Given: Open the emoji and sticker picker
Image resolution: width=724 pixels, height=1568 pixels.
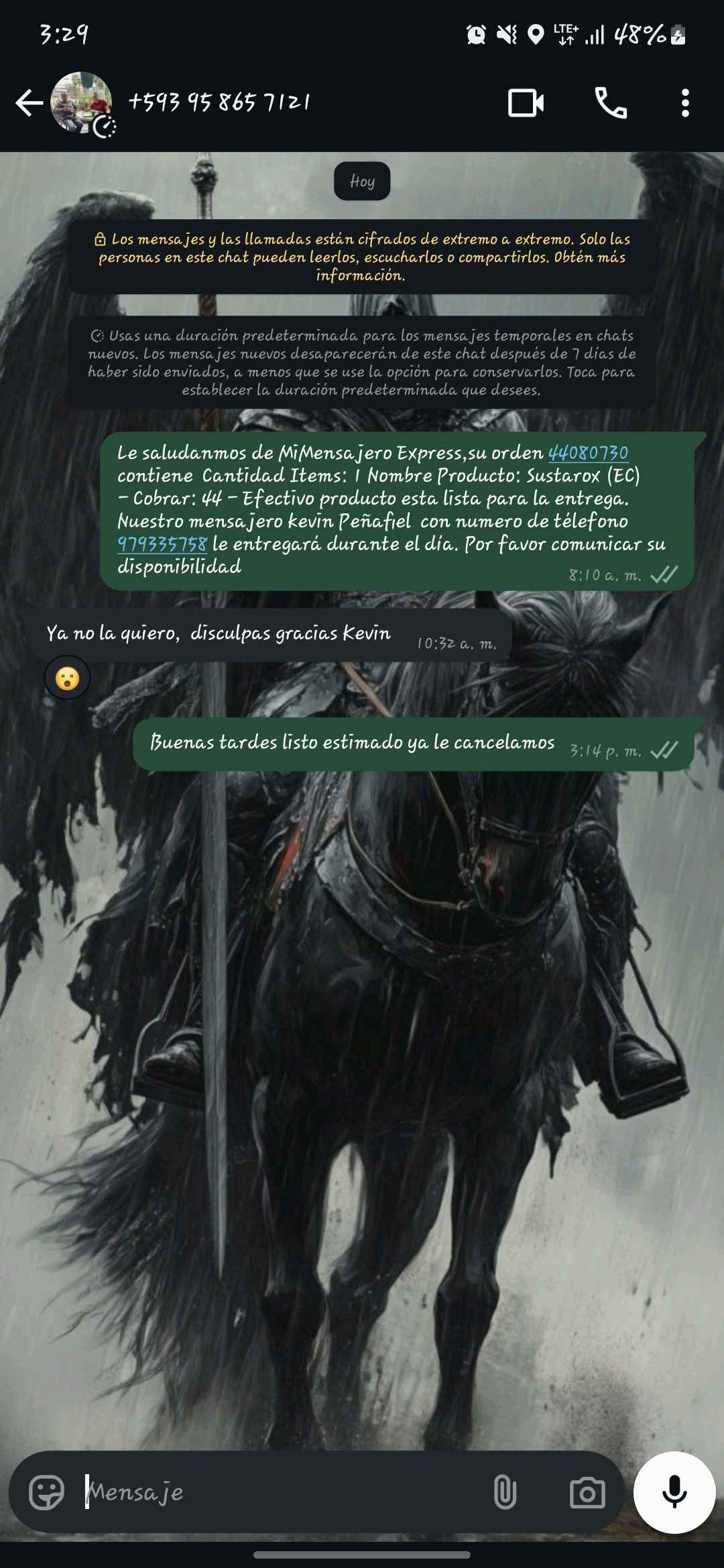Looking at the screenshot, I should pos(46,1492).
